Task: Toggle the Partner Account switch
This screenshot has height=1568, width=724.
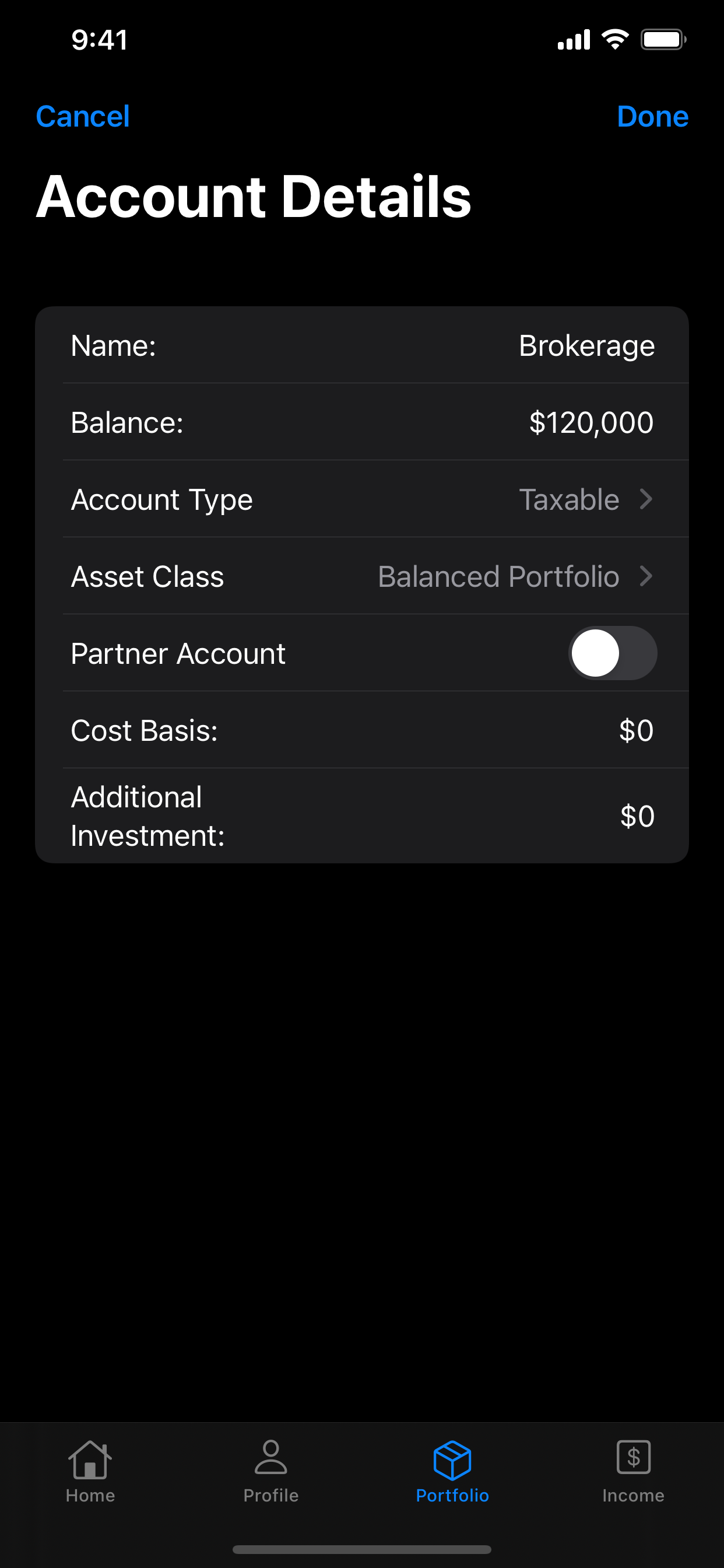Action: click(x=612, y=653)
